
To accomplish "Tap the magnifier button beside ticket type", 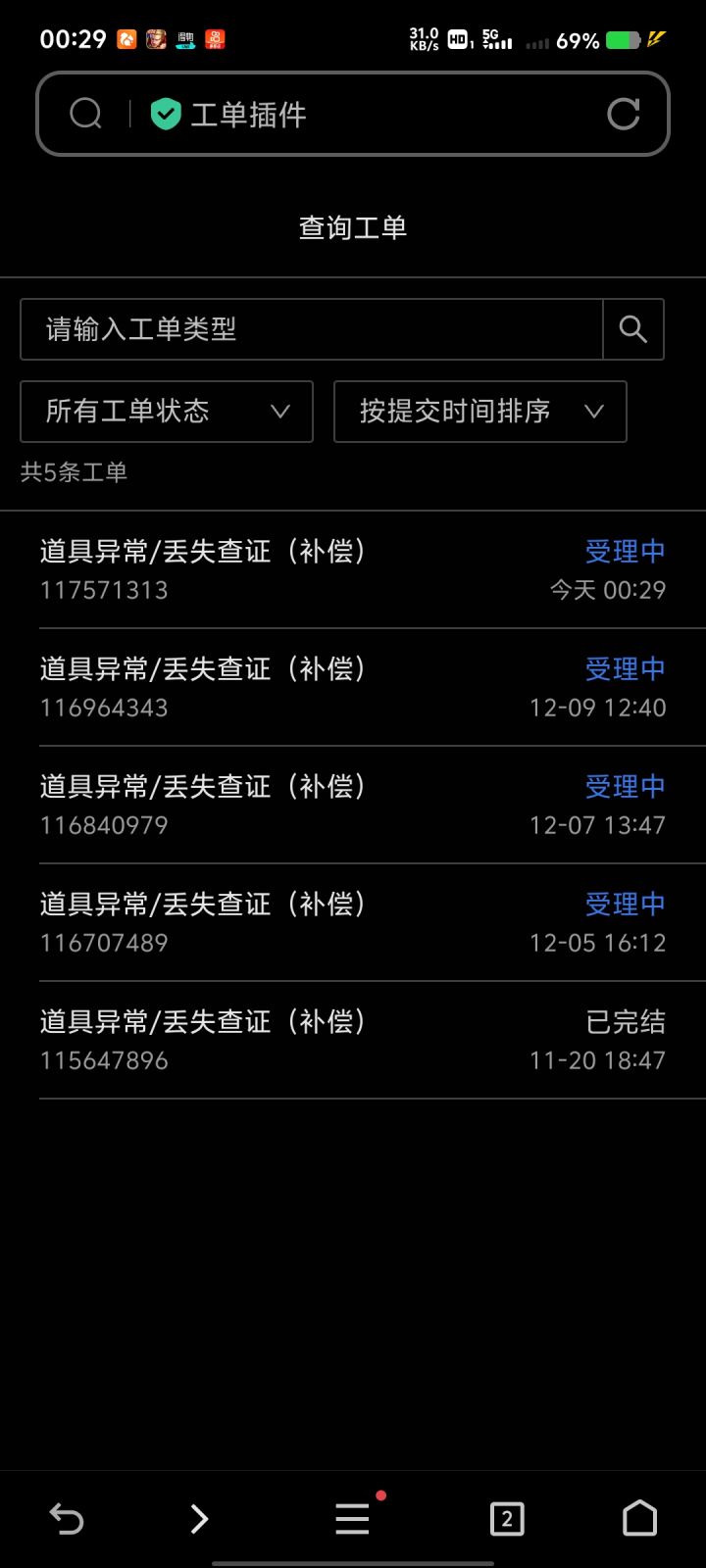I will (x=633, y=329).
